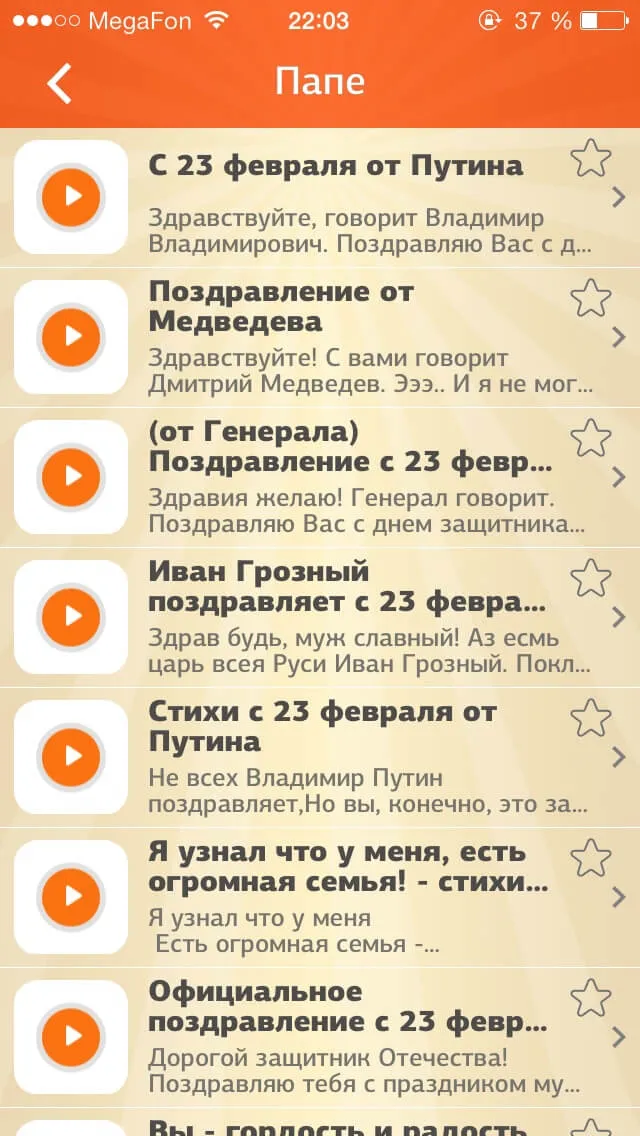The image size is (640, 1136).
Task: Open "Я узнал что у меня, есть огромная семья"
Action: 320,897
